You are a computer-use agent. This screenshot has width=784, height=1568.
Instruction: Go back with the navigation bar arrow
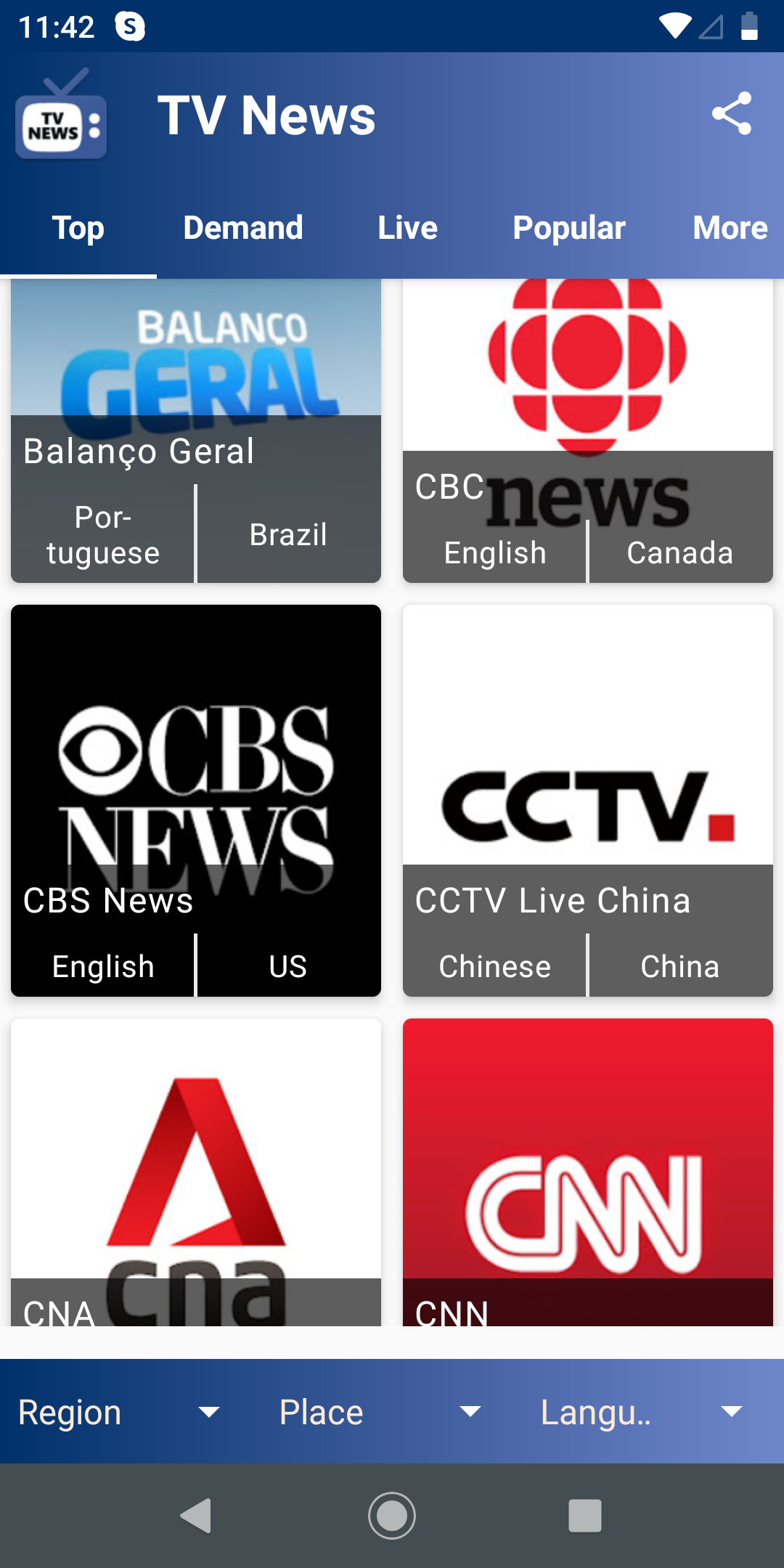point(196,1516)
